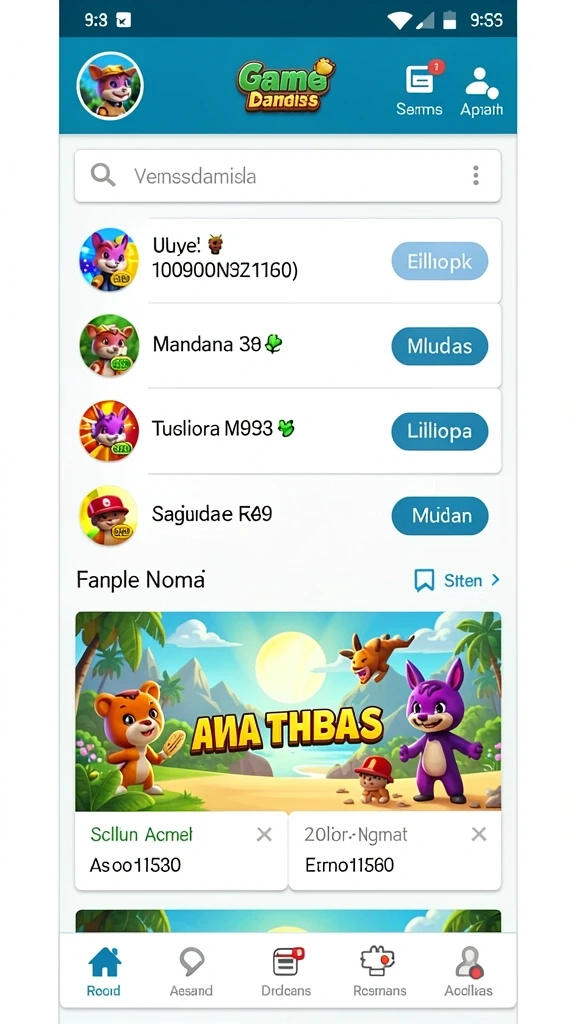Open the ANA THBAS game banner
Viewport: 576px width, 1024px height.
tap(288, 712)
